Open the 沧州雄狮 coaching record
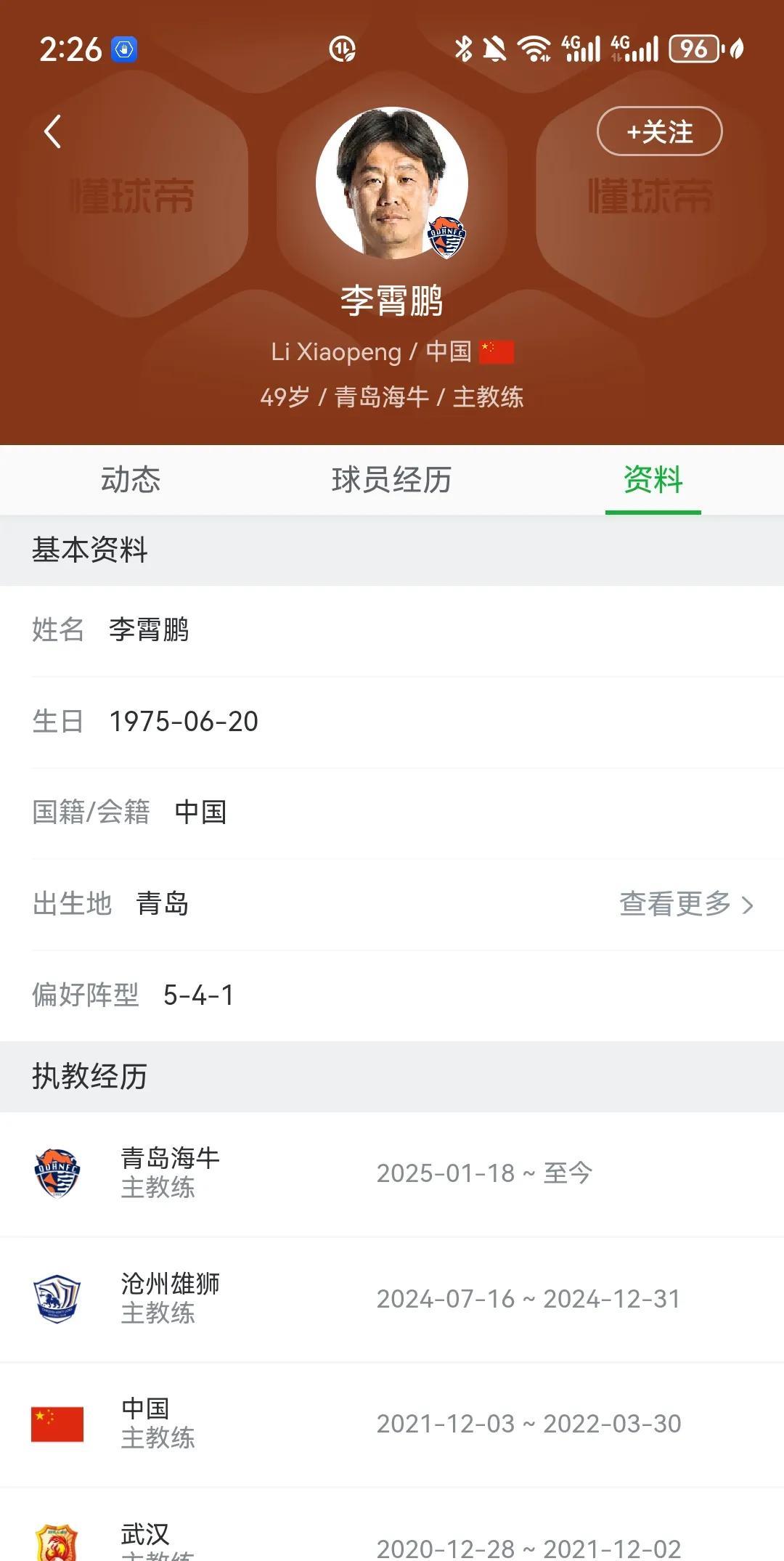This screenshot has height=1561, width=784. 392,1299
